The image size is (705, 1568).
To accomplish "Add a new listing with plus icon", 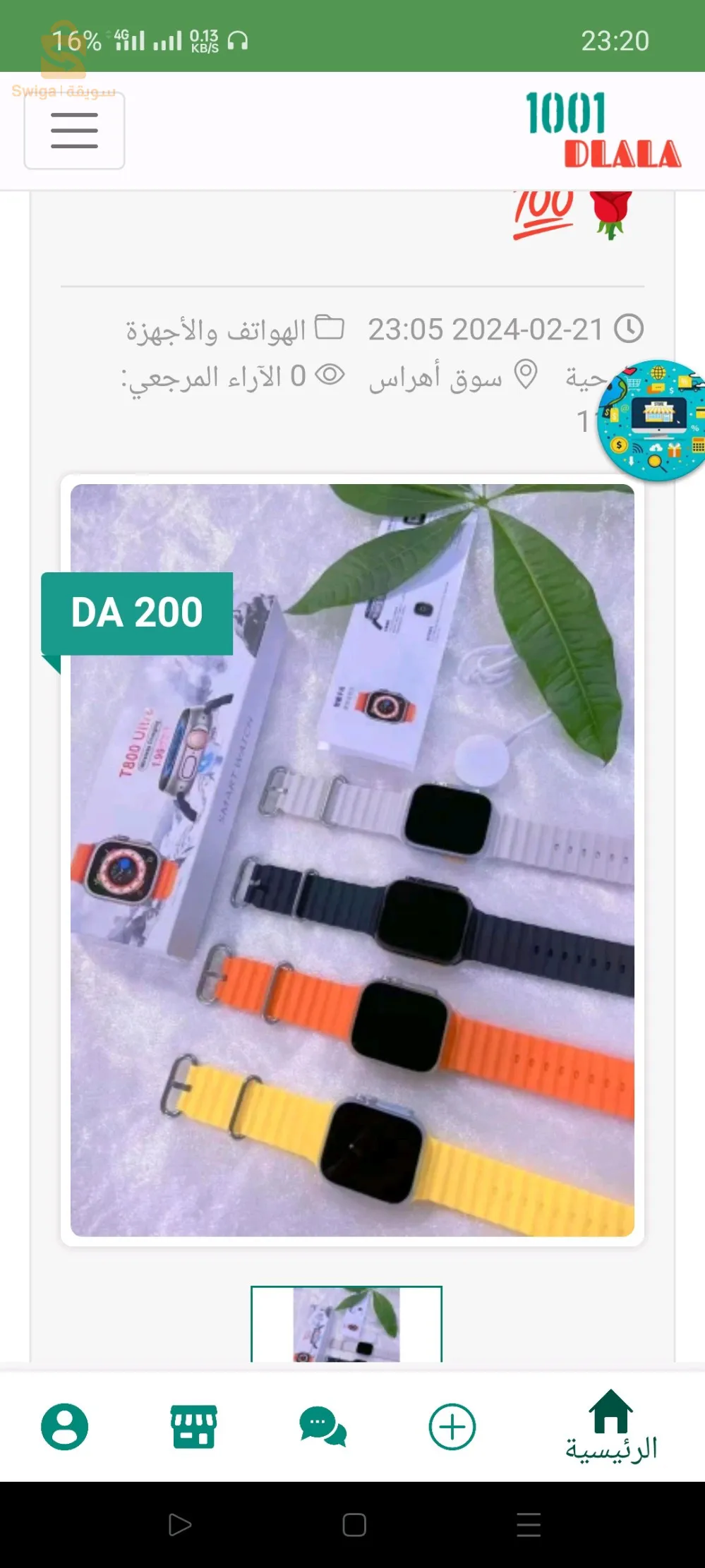I will point(452,1427).
